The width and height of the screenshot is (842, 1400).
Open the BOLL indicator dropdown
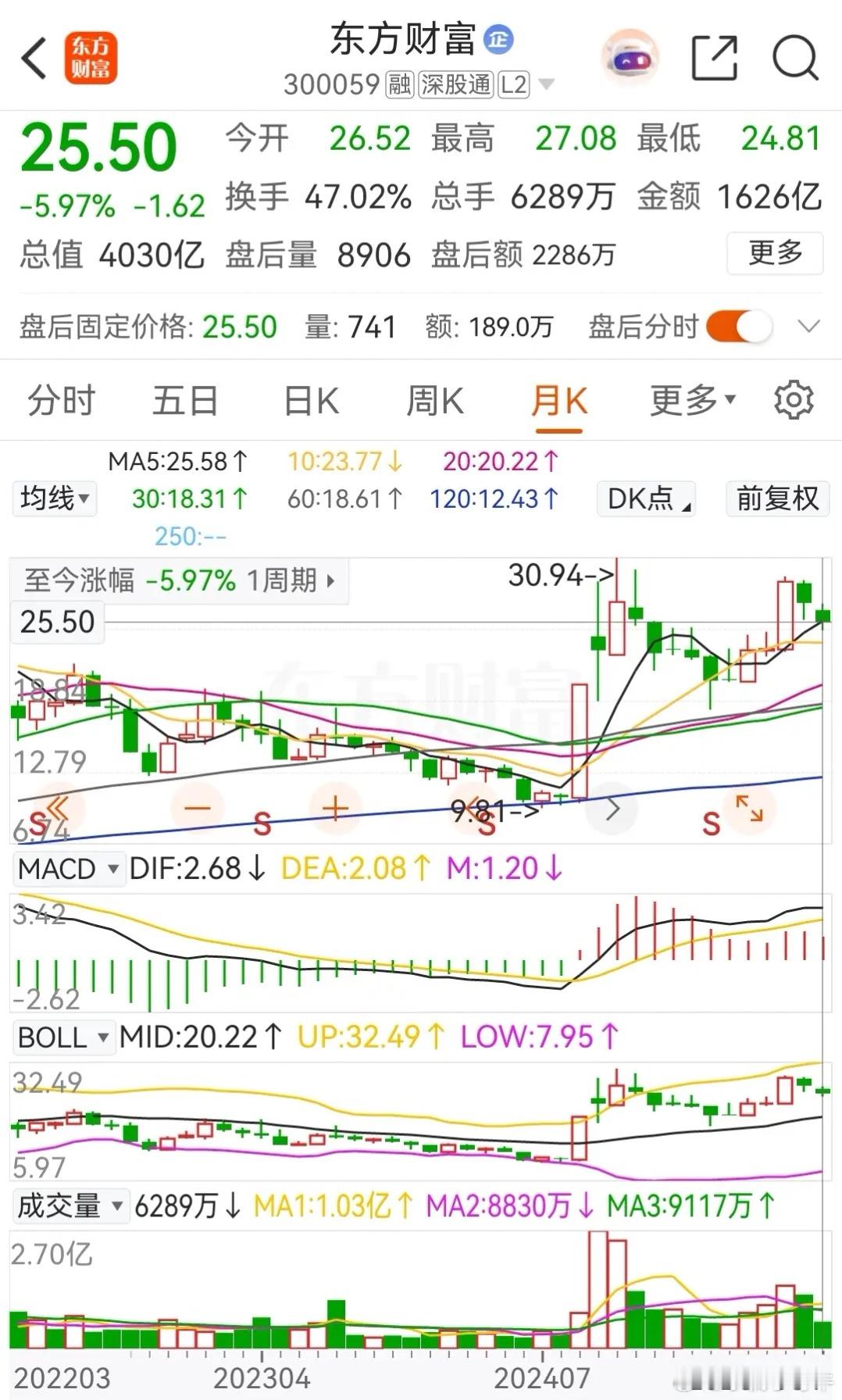point(62,1037)
